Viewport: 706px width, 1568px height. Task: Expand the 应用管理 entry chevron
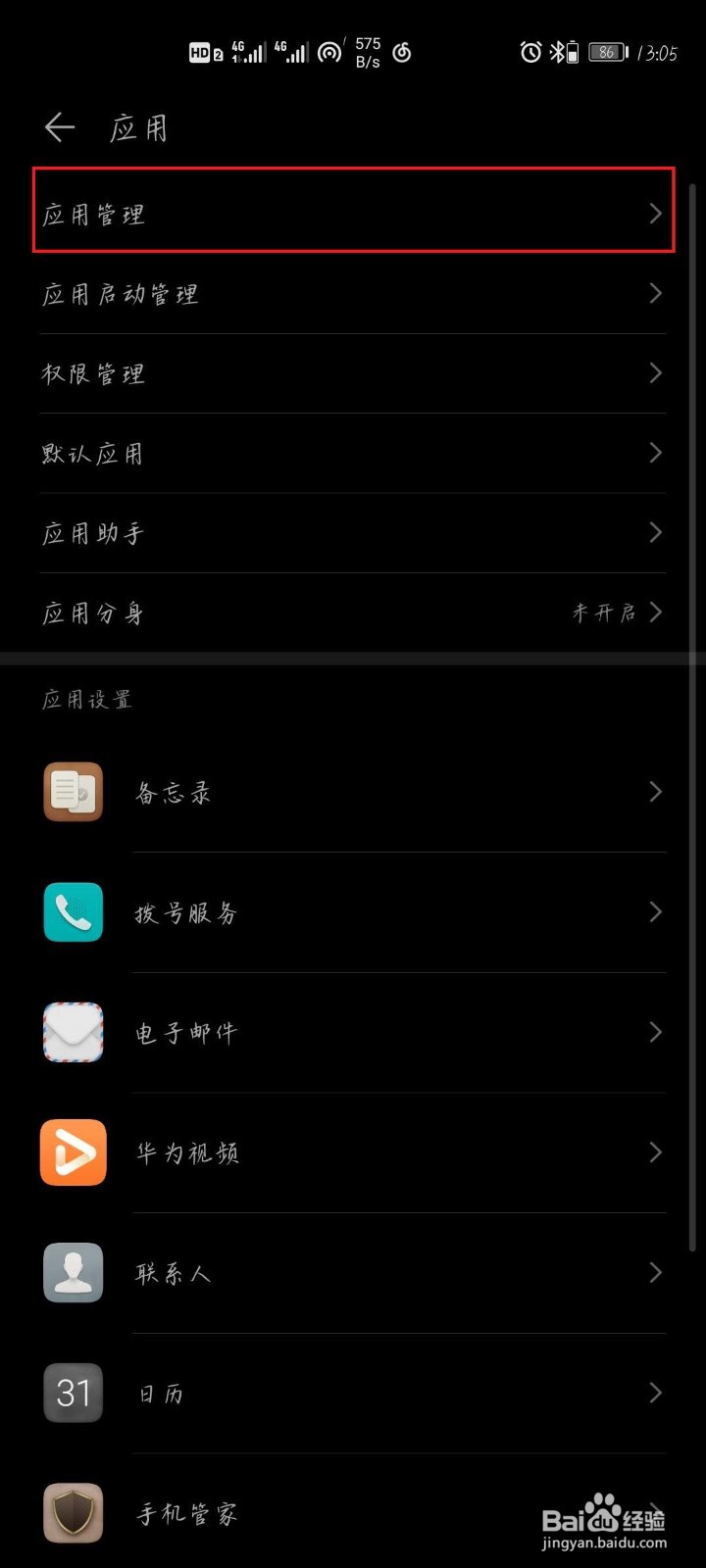click(x=655, y=214)
